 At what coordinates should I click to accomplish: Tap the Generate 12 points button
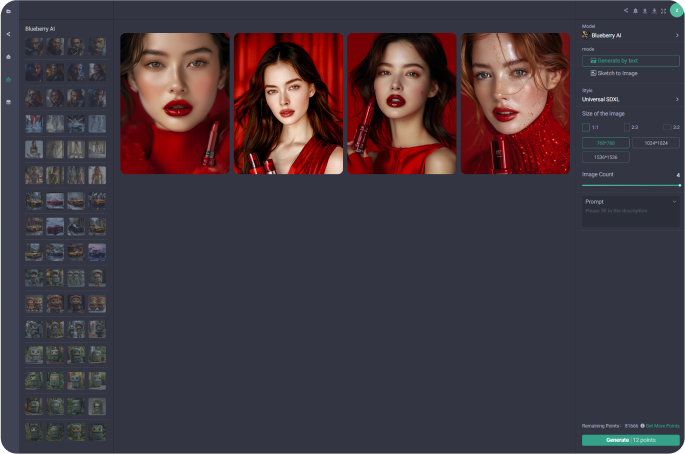[x=630, y=440]
